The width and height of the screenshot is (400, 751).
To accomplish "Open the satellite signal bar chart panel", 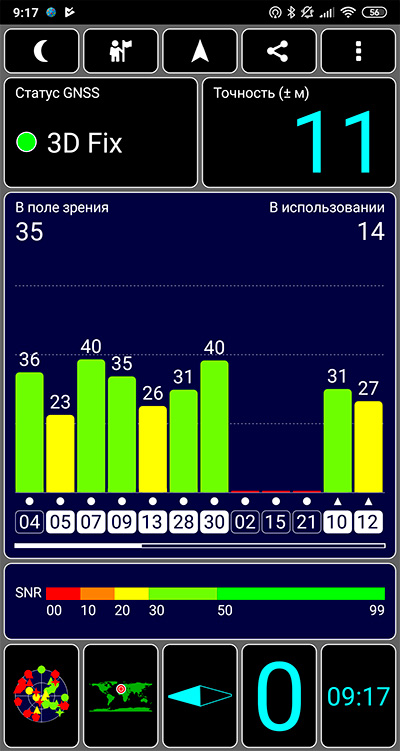I will tap(200, 375).
